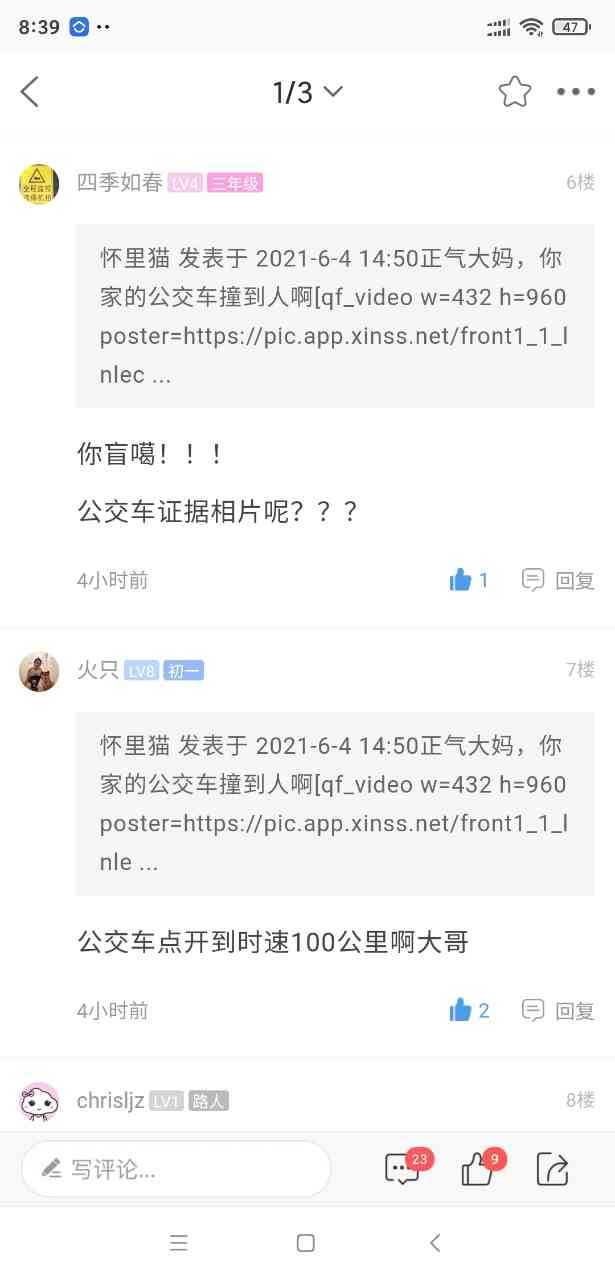Open the 1/3 page selector dropdown
Screen dimensions: 615x1280
[307, 93]
